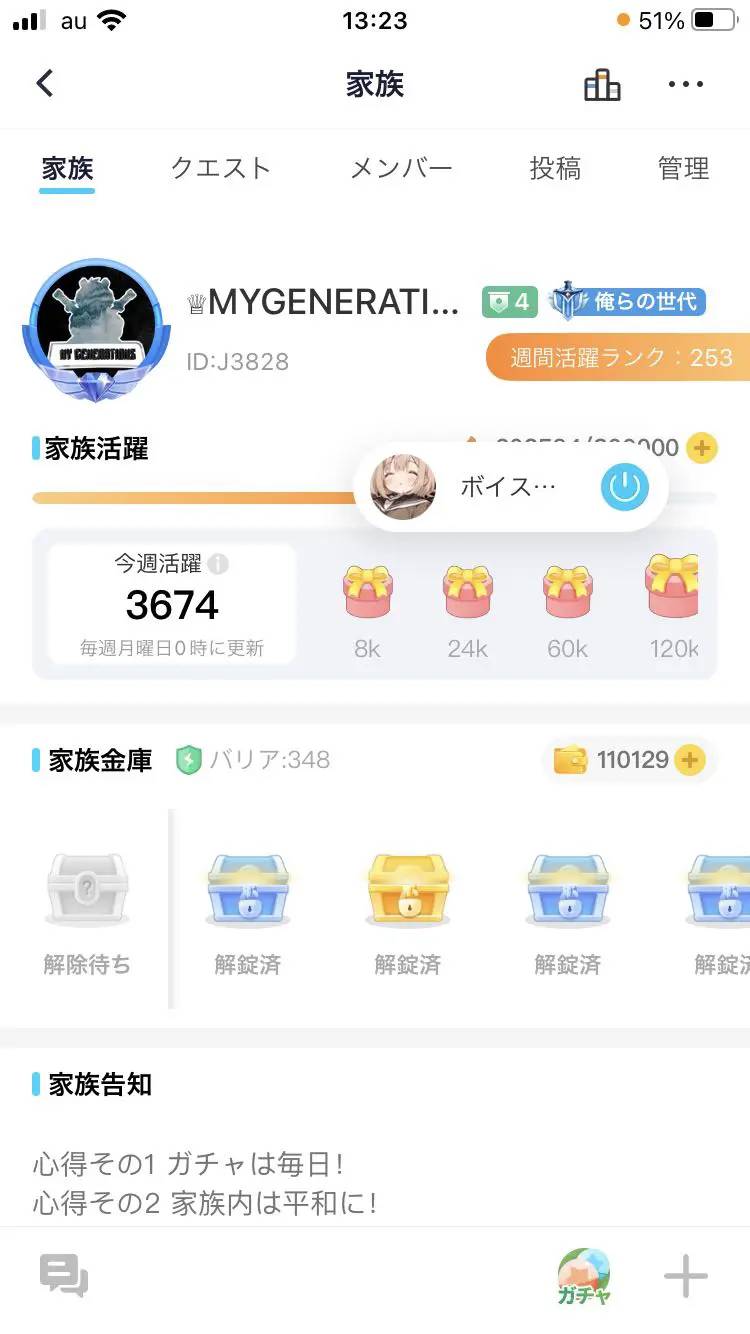
Task: Open the chat bubble icon
Action: 64,1277
